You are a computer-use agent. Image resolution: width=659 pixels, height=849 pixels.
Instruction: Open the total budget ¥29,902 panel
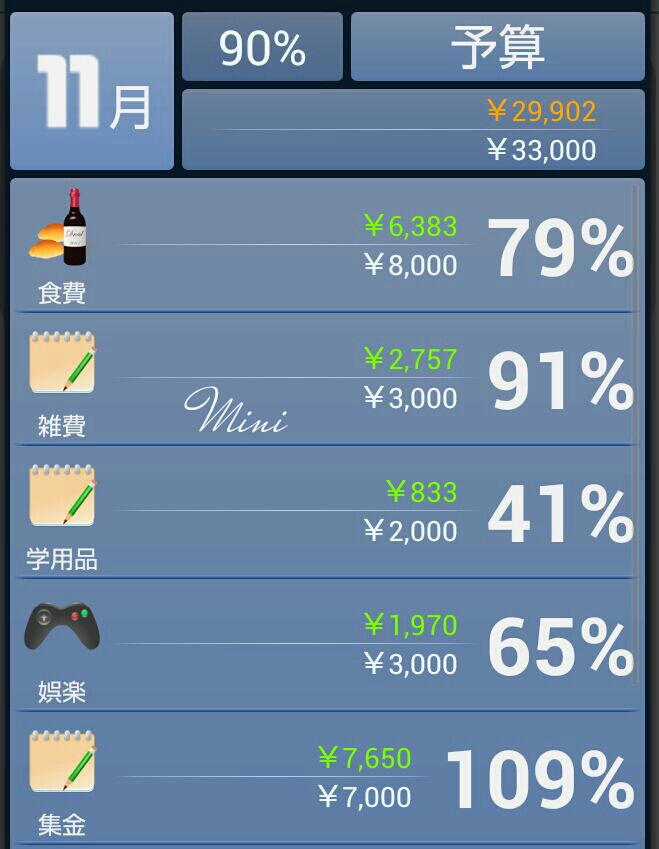413,130
